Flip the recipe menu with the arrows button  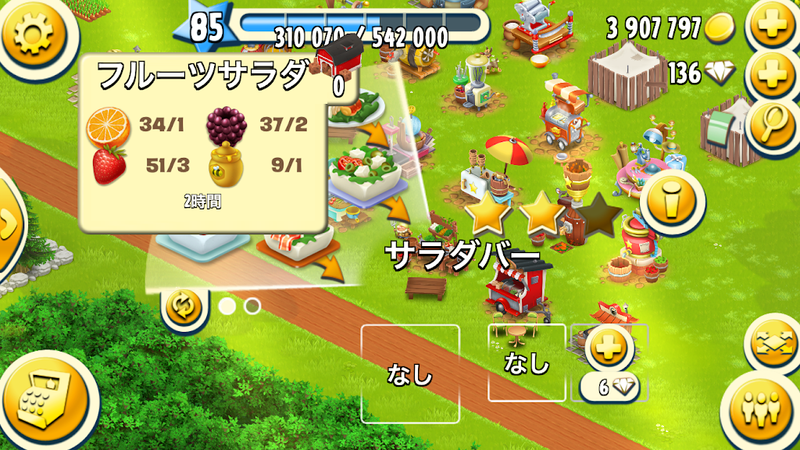[x=184, y=306]
